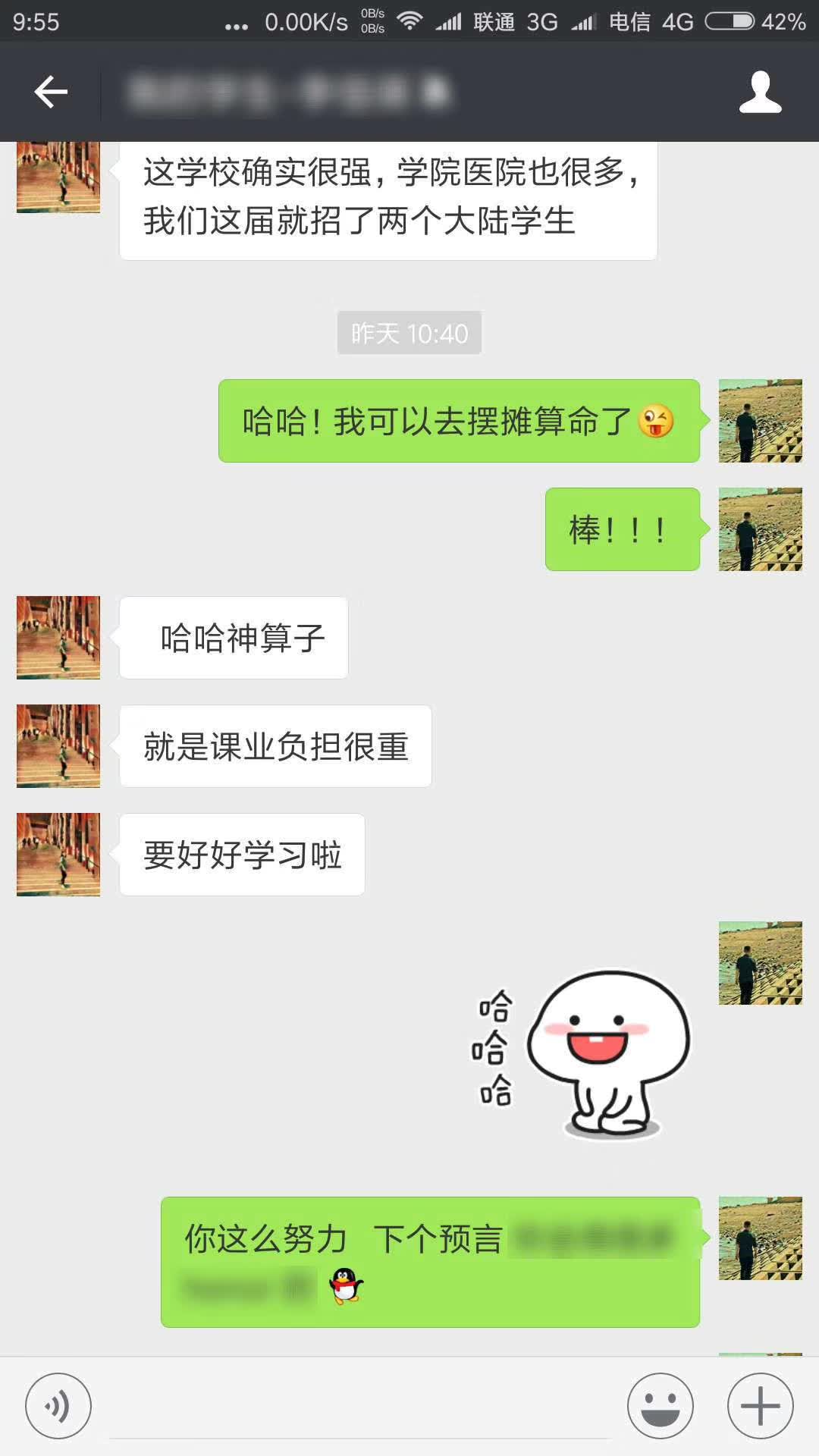819x1456 pixels.
Task: Open the emoji sticker panel
Action: point(660,1405)
